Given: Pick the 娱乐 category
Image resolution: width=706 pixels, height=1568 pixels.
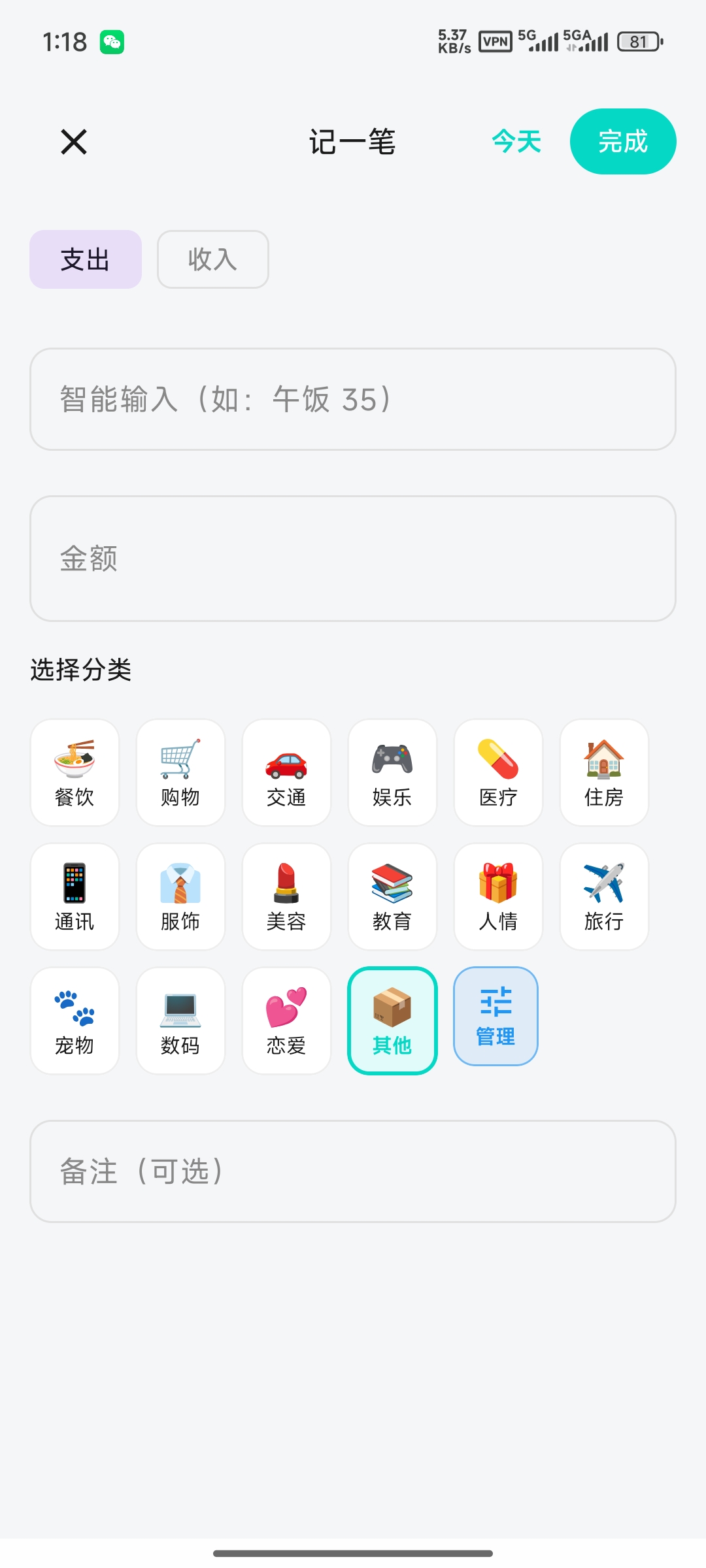Looking at the screenshot, I should pos(392,773).
